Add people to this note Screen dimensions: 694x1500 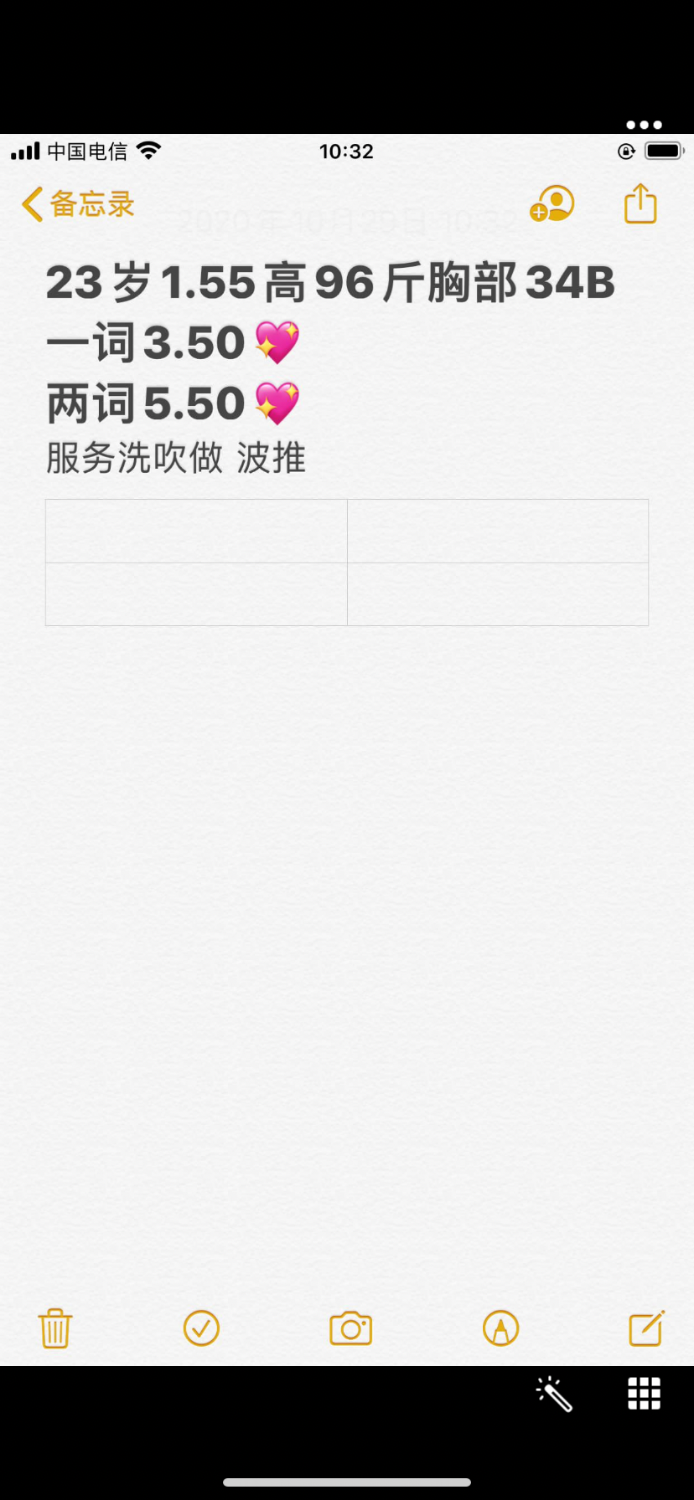tap(552, 204)
